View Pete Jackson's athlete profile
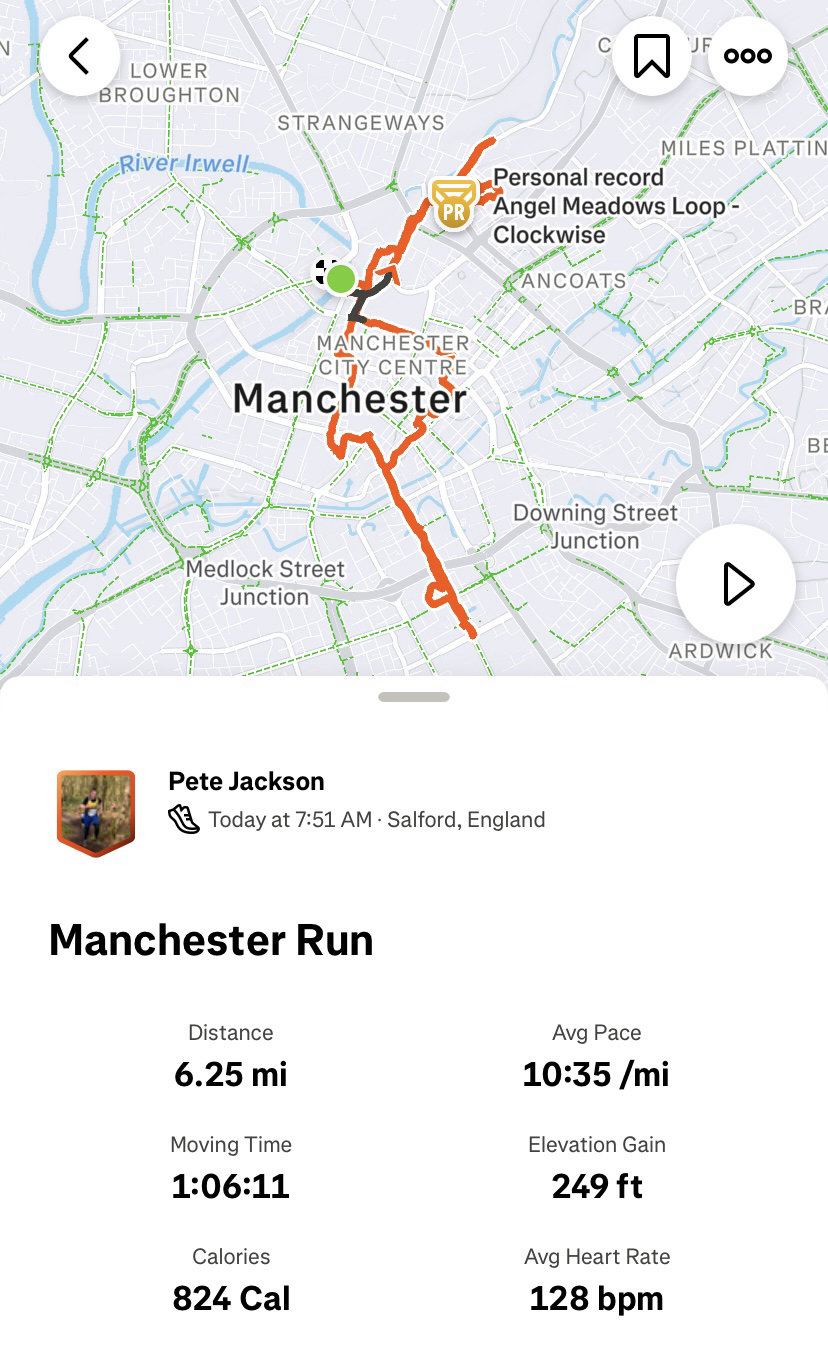 [x=246, y=781]
